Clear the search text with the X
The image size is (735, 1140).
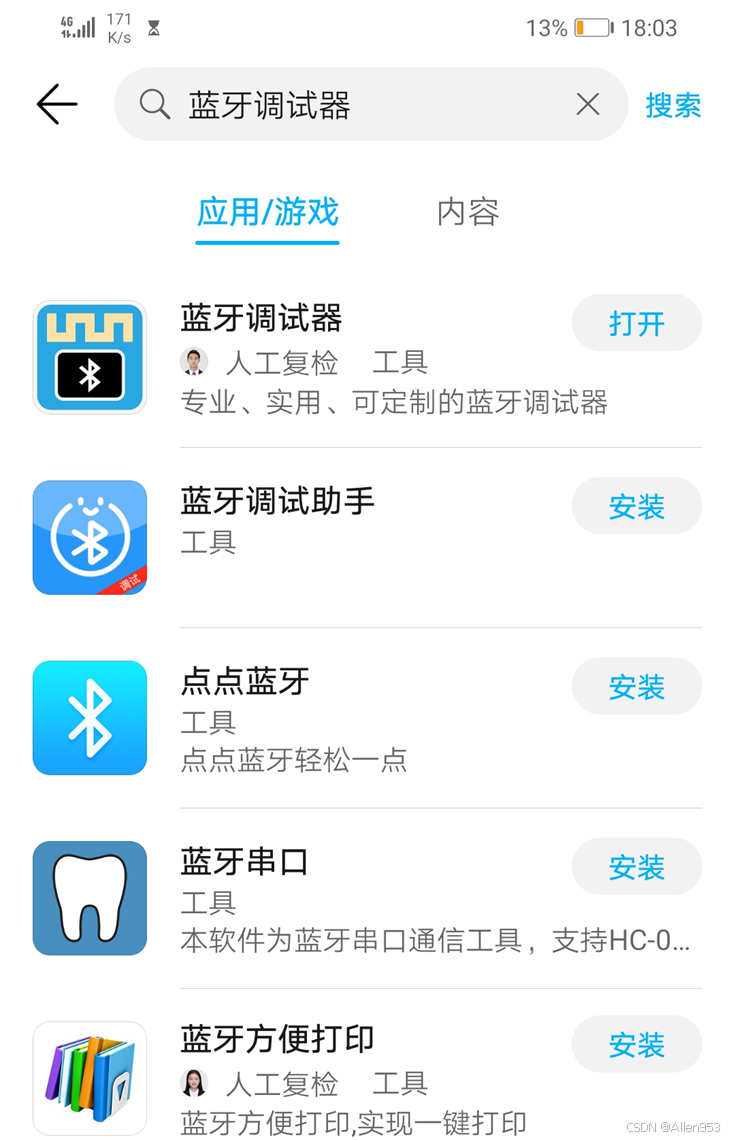(x=588, y=104)
